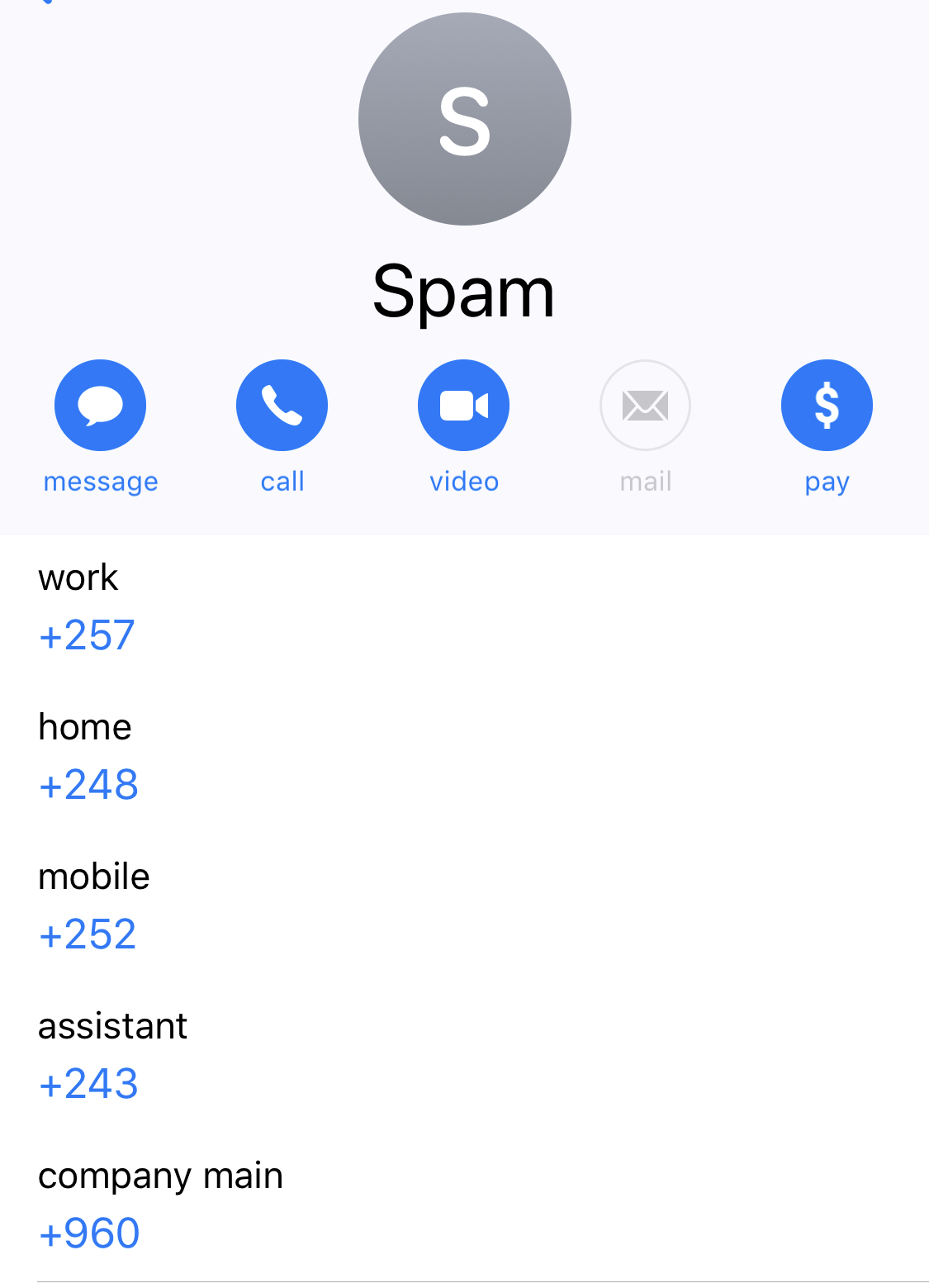Tap the pay button
The height and width of the screenshot is (1288, 929).
(827, 406)
